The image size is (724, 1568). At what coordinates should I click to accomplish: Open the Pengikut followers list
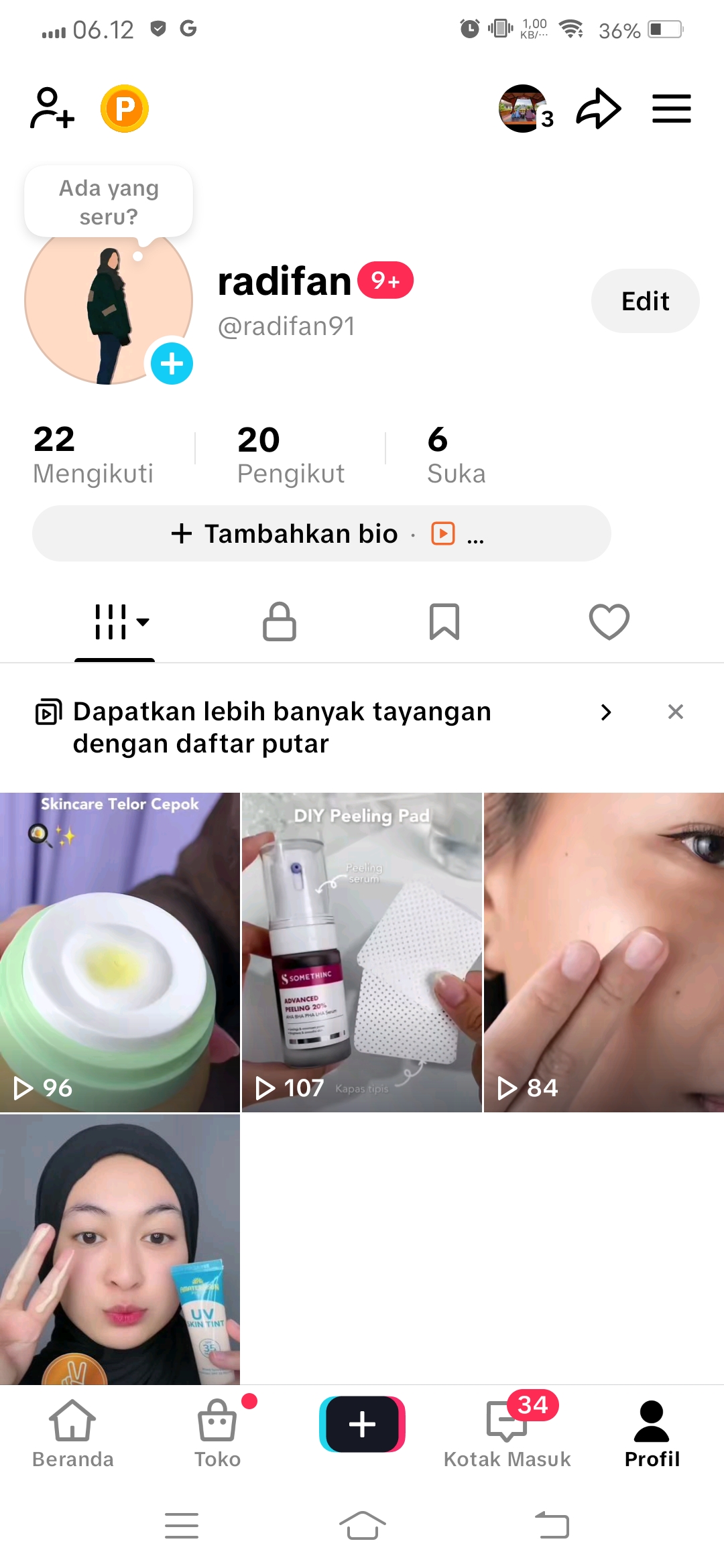pyautogui.click(x=290, y=454)
